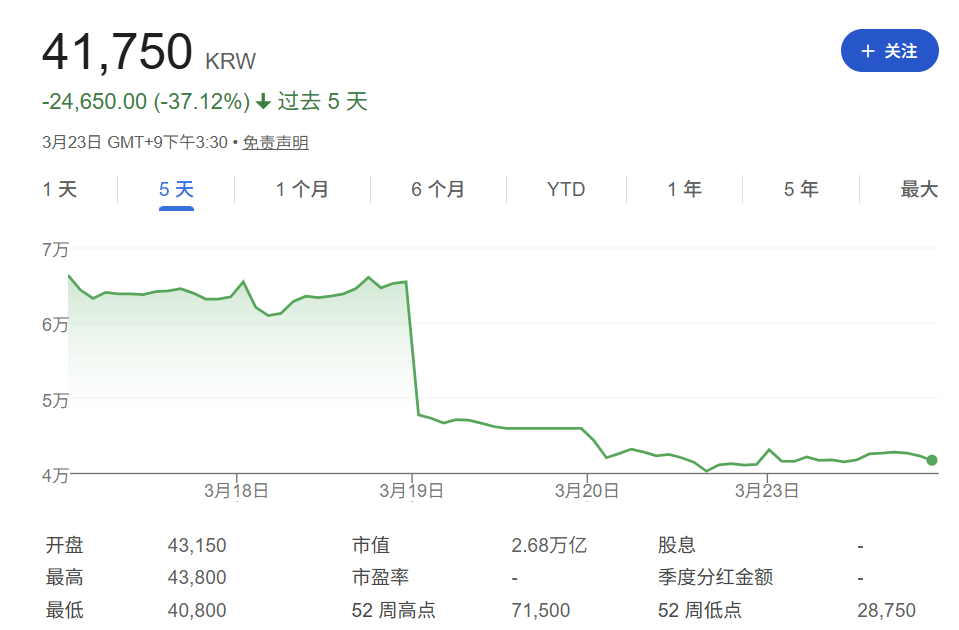Image resolution: width=959 pixels, height=630 pixels.
Task: Switch to the 1 天 range
Action: (x=60, y=189)
